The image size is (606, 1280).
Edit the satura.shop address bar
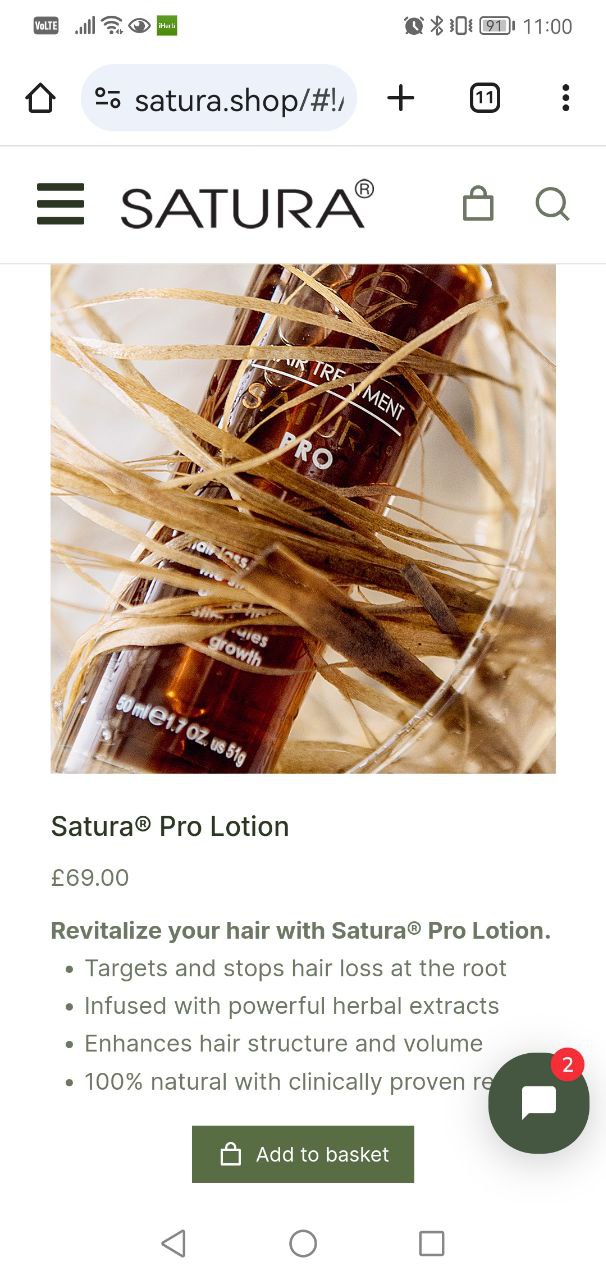click(x=219, y=98)
